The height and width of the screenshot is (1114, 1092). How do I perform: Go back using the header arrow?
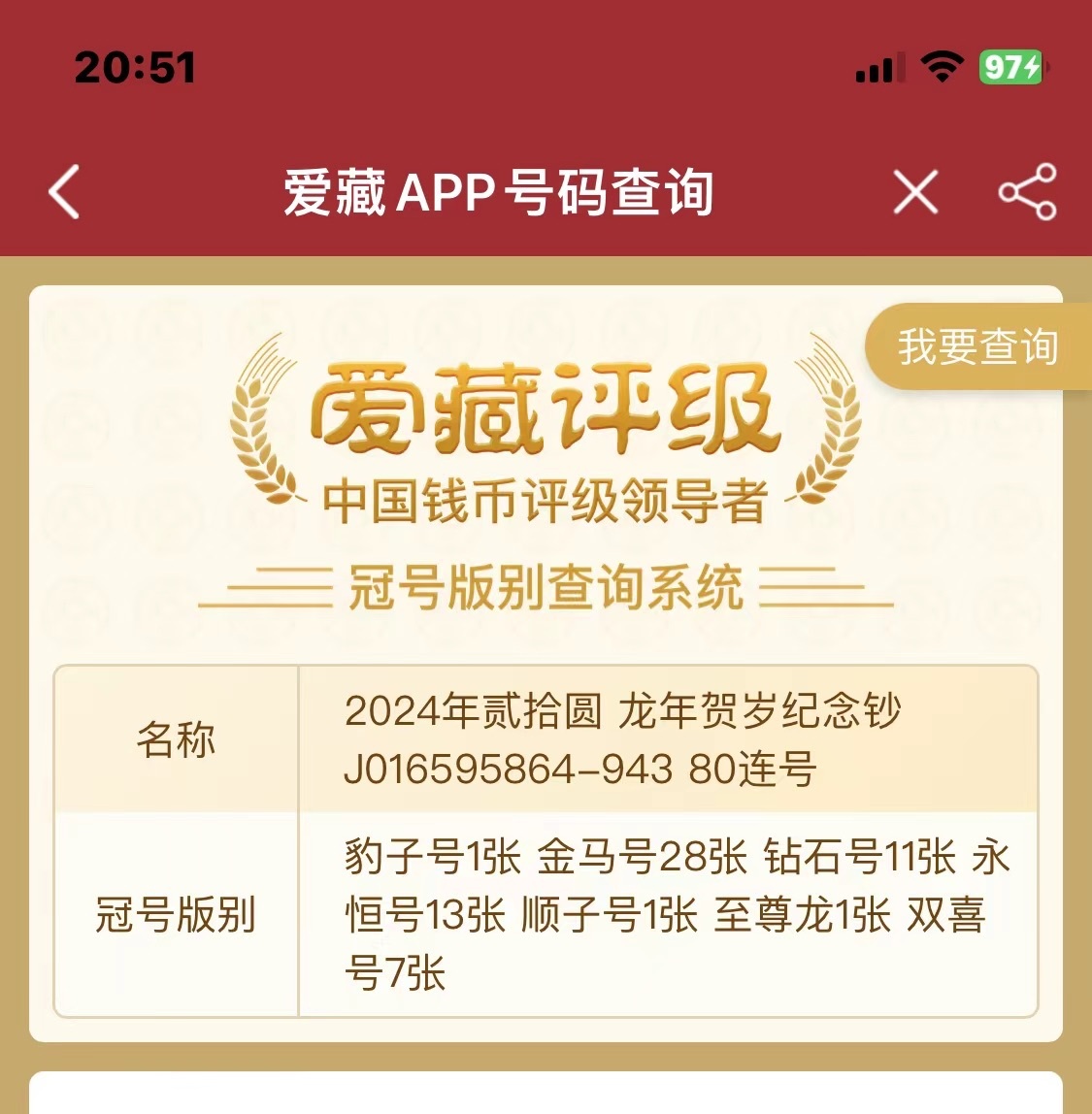pos(64,192)
